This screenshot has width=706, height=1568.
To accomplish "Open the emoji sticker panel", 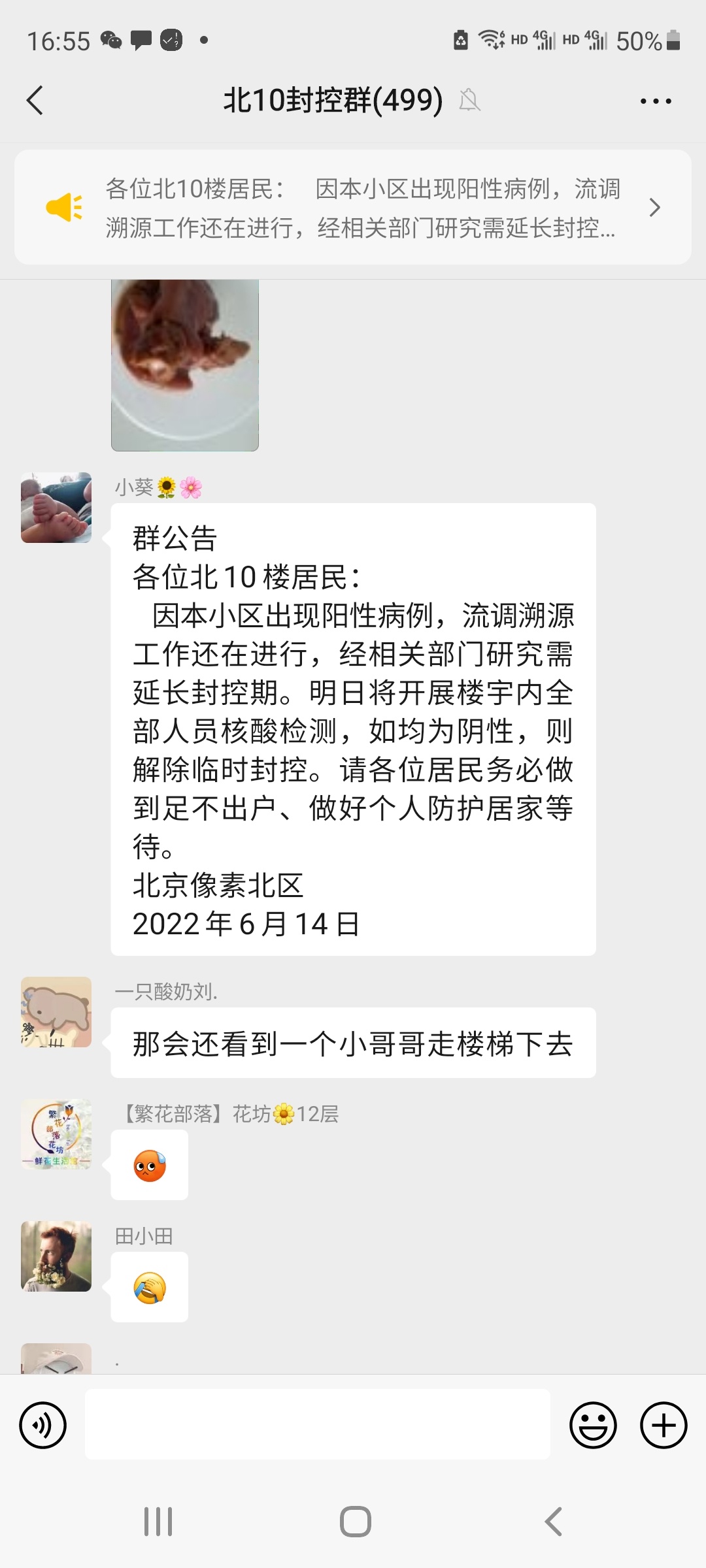I will coord(593,1425).
